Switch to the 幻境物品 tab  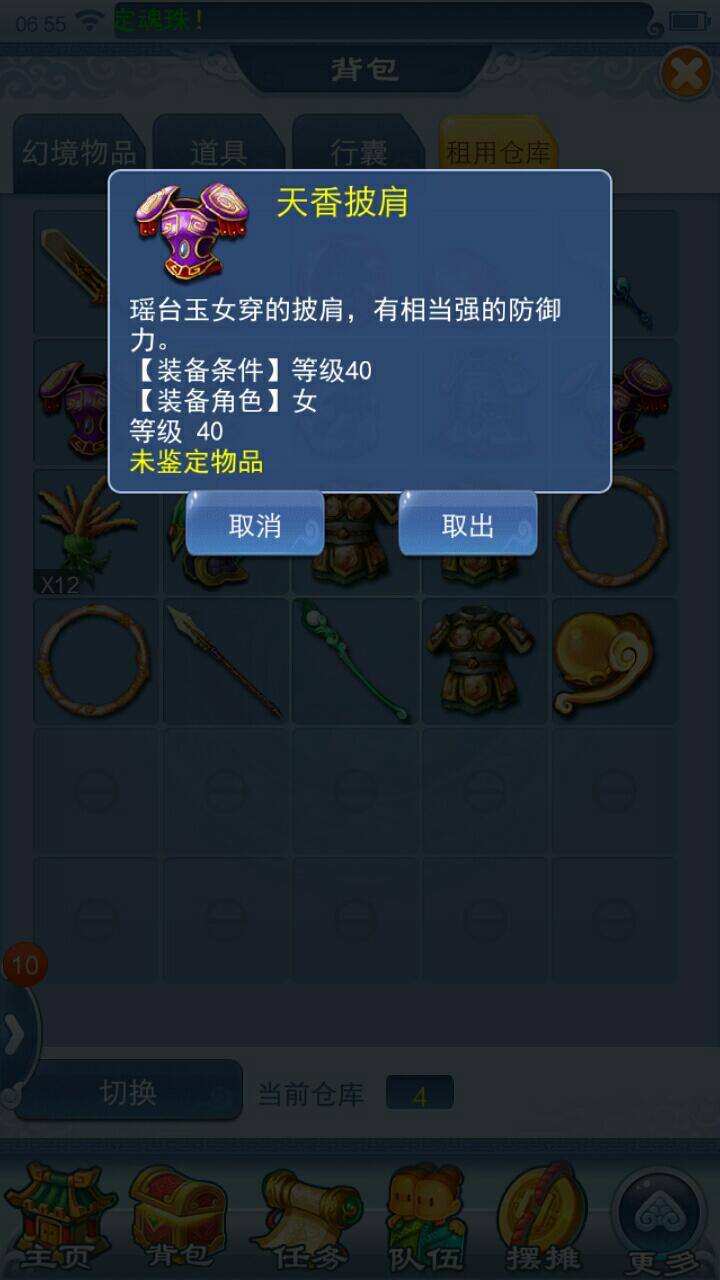tap(78, 152)
